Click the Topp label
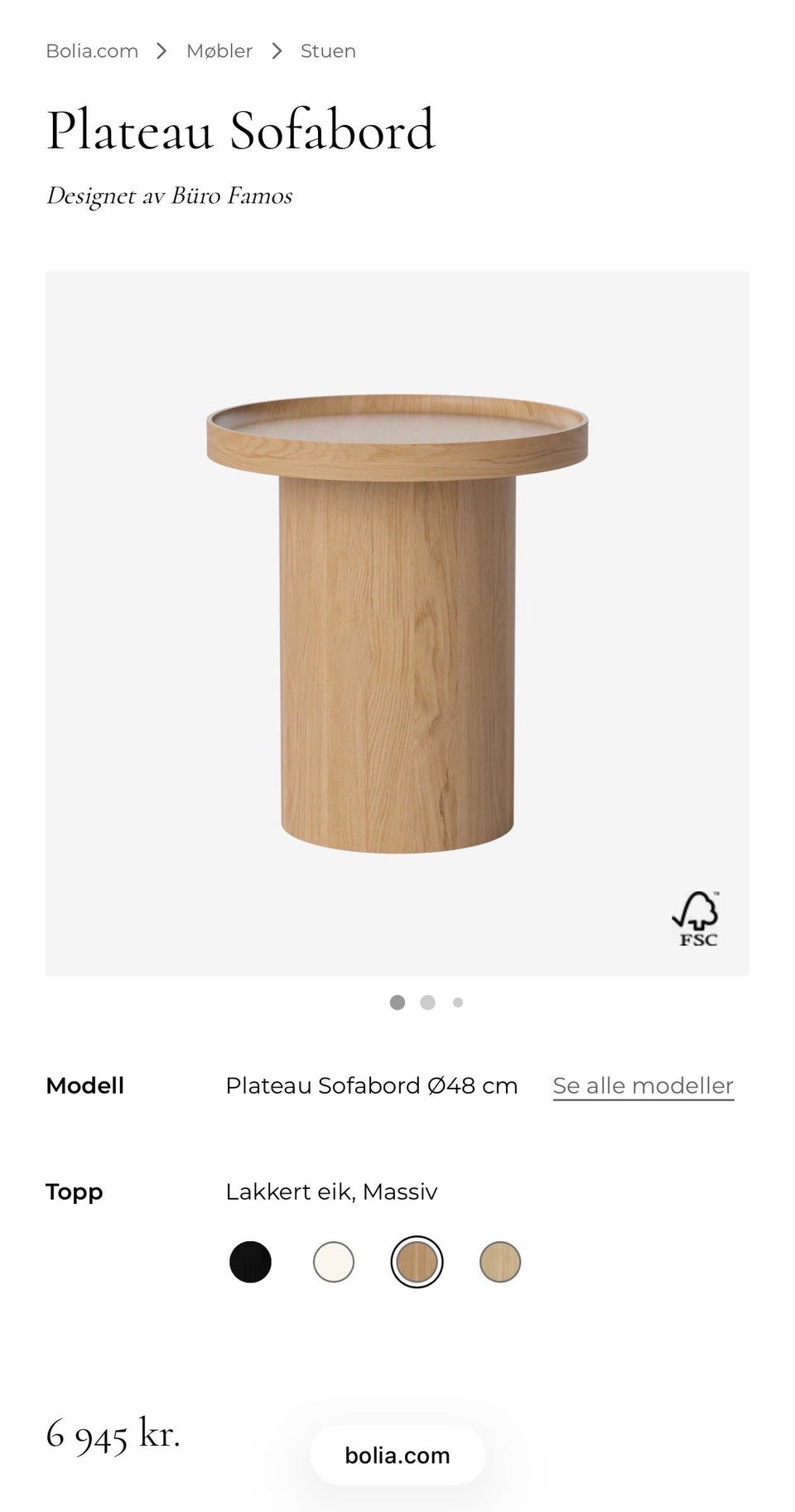This screenshot has width=795, height=1512. coord(75,1191)
